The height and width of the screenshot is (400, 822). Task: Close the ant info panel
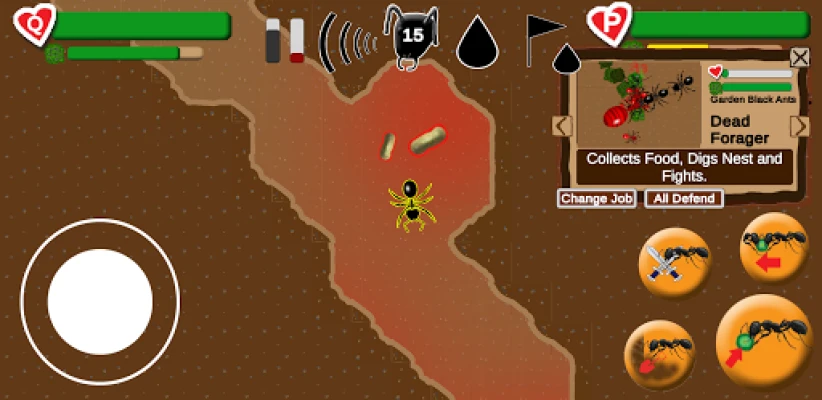coord(799,57)
